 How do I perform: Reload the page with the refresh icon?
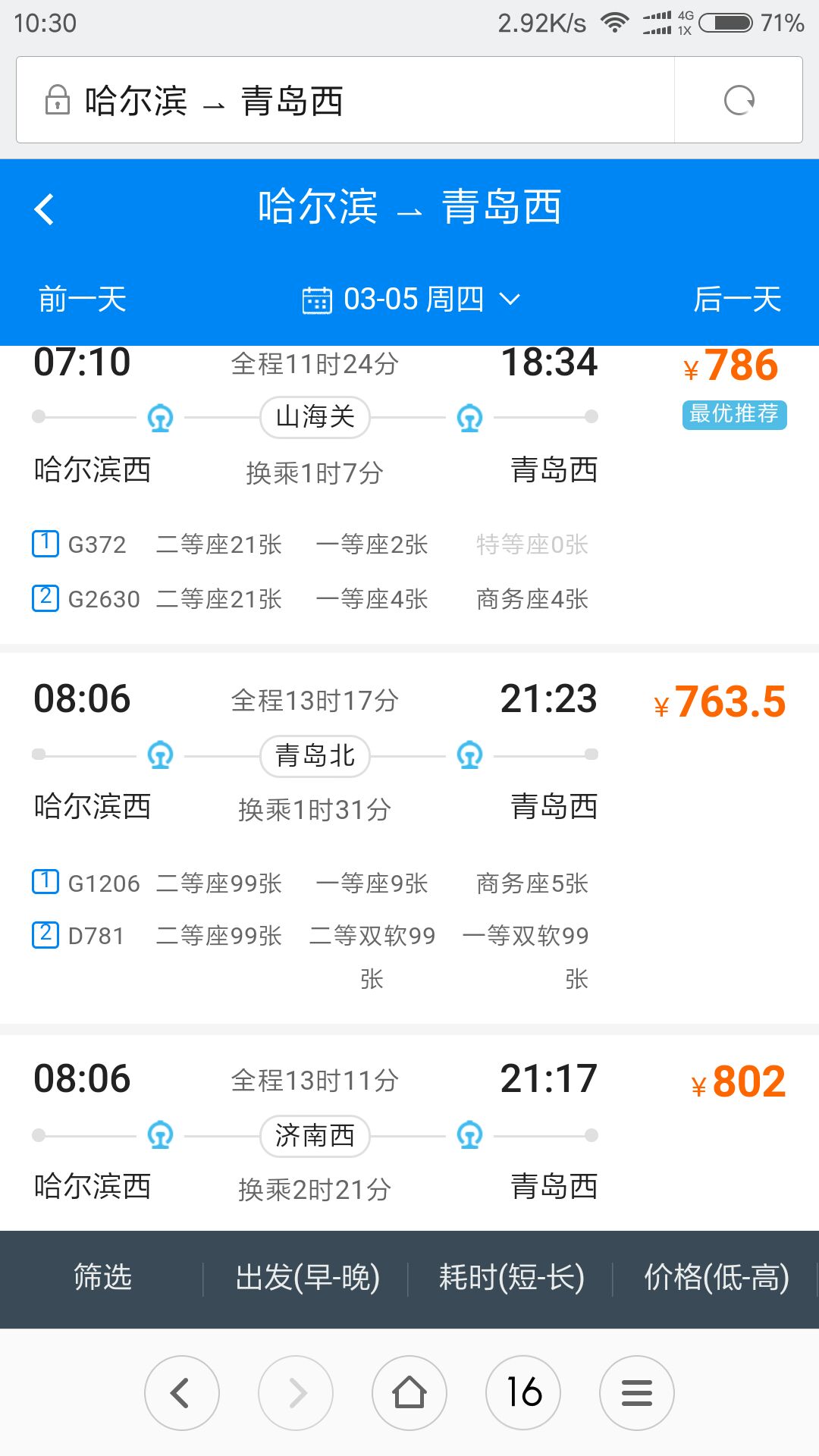point(739,100)
